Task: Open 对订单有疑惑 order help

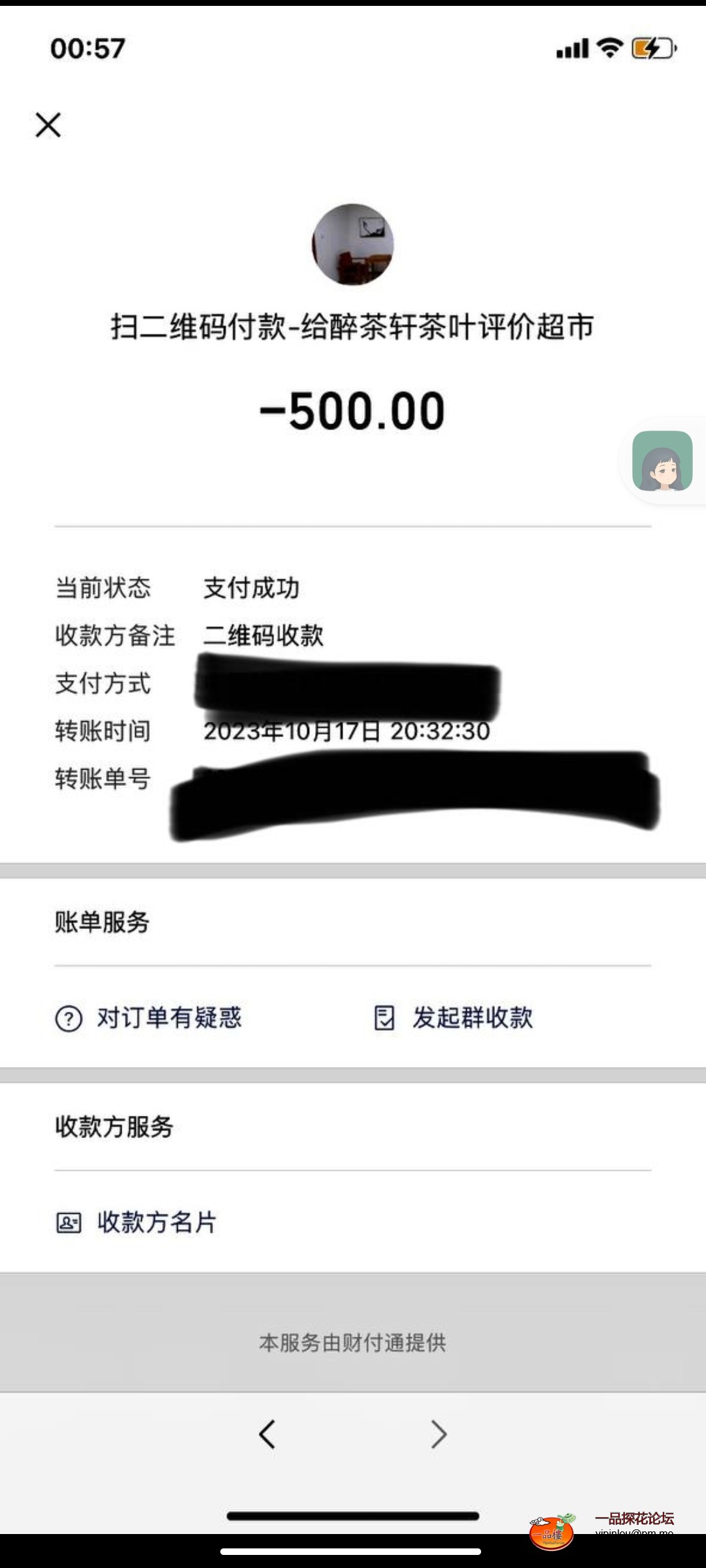Action: coord(149,1018)
